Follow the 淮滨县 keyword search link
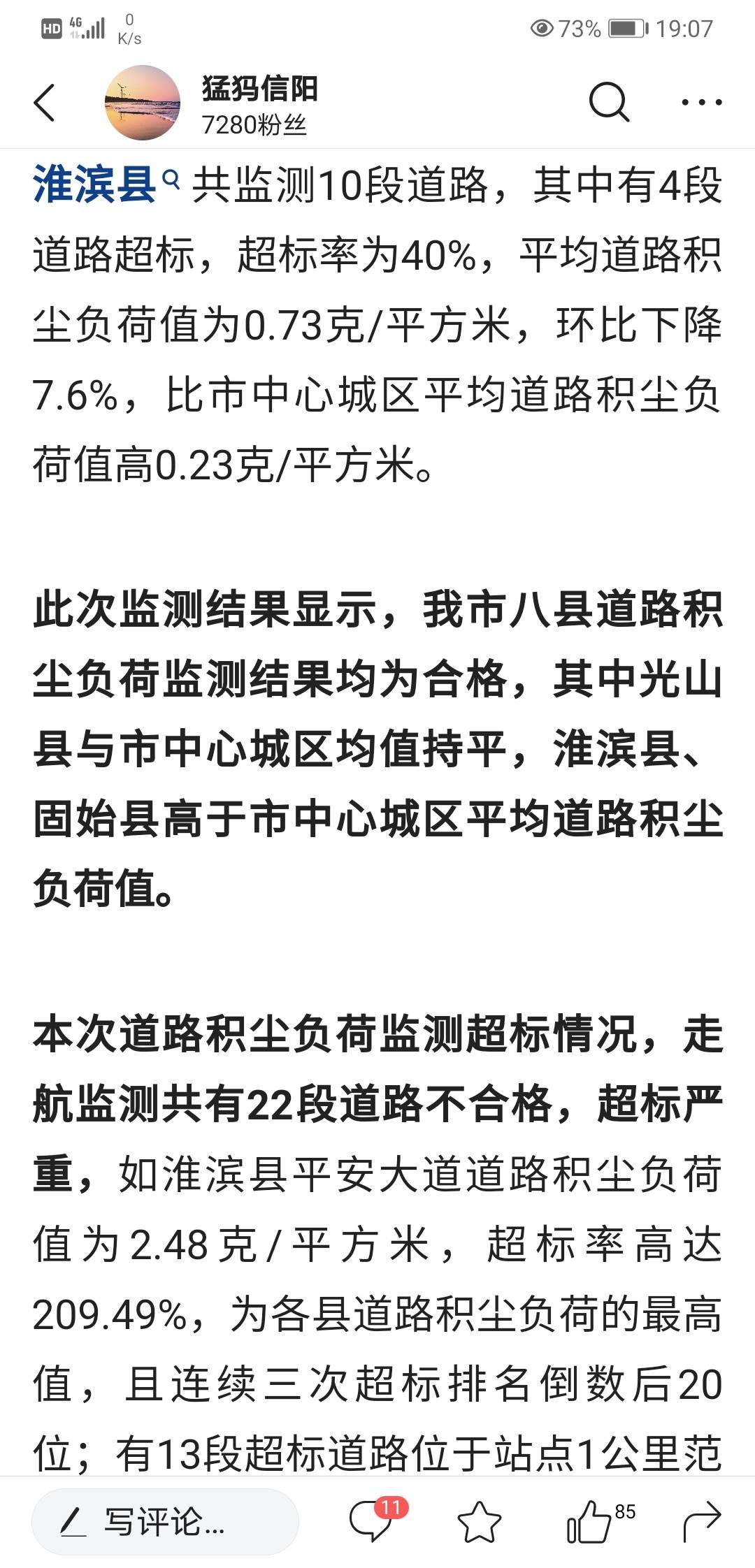This screenshot has height=1568, width=755. pyautogui.click(x=106, y=186)
